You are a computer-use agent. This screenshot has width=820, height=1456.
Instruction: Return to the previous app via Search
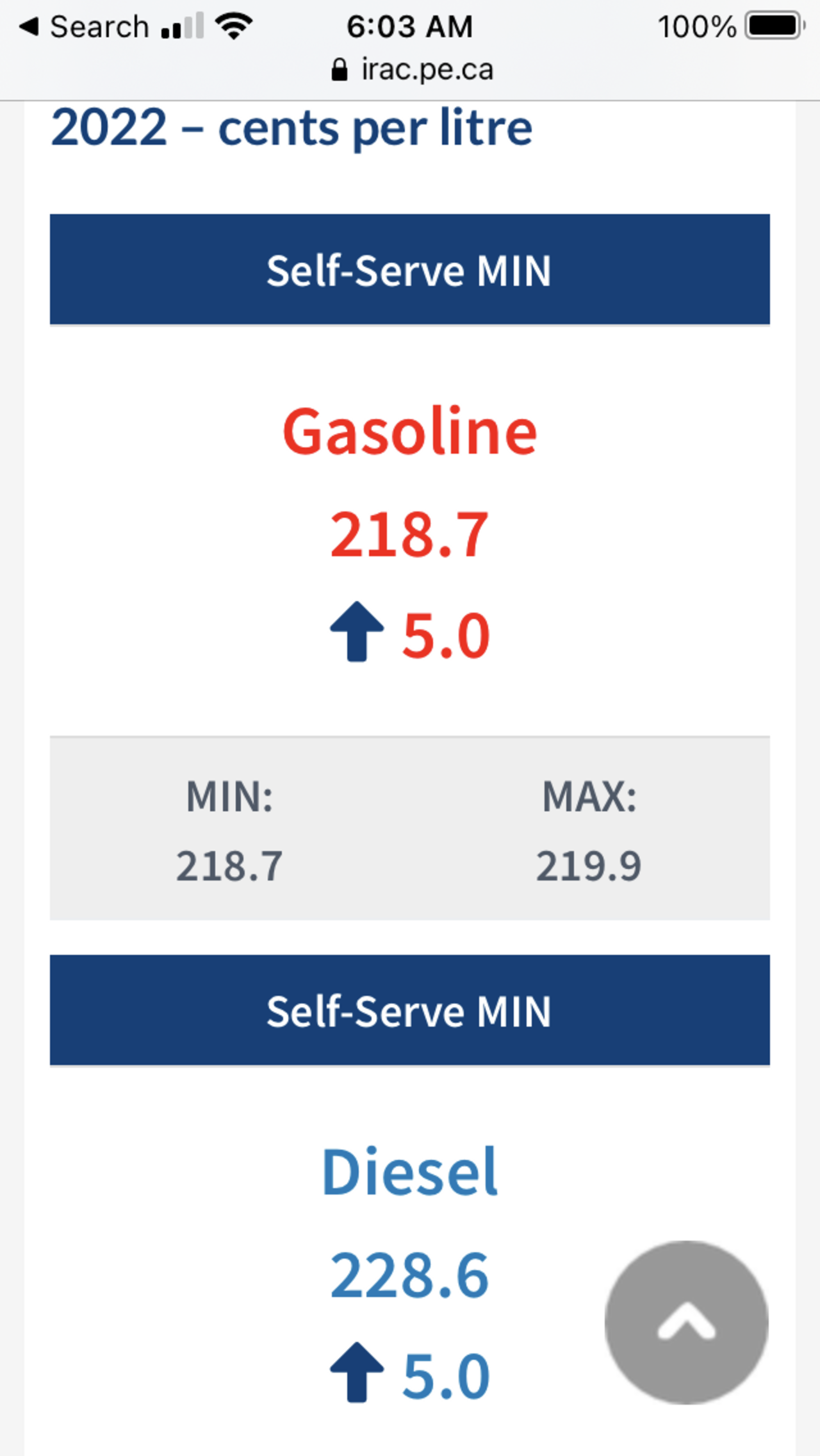click(83, 27)
